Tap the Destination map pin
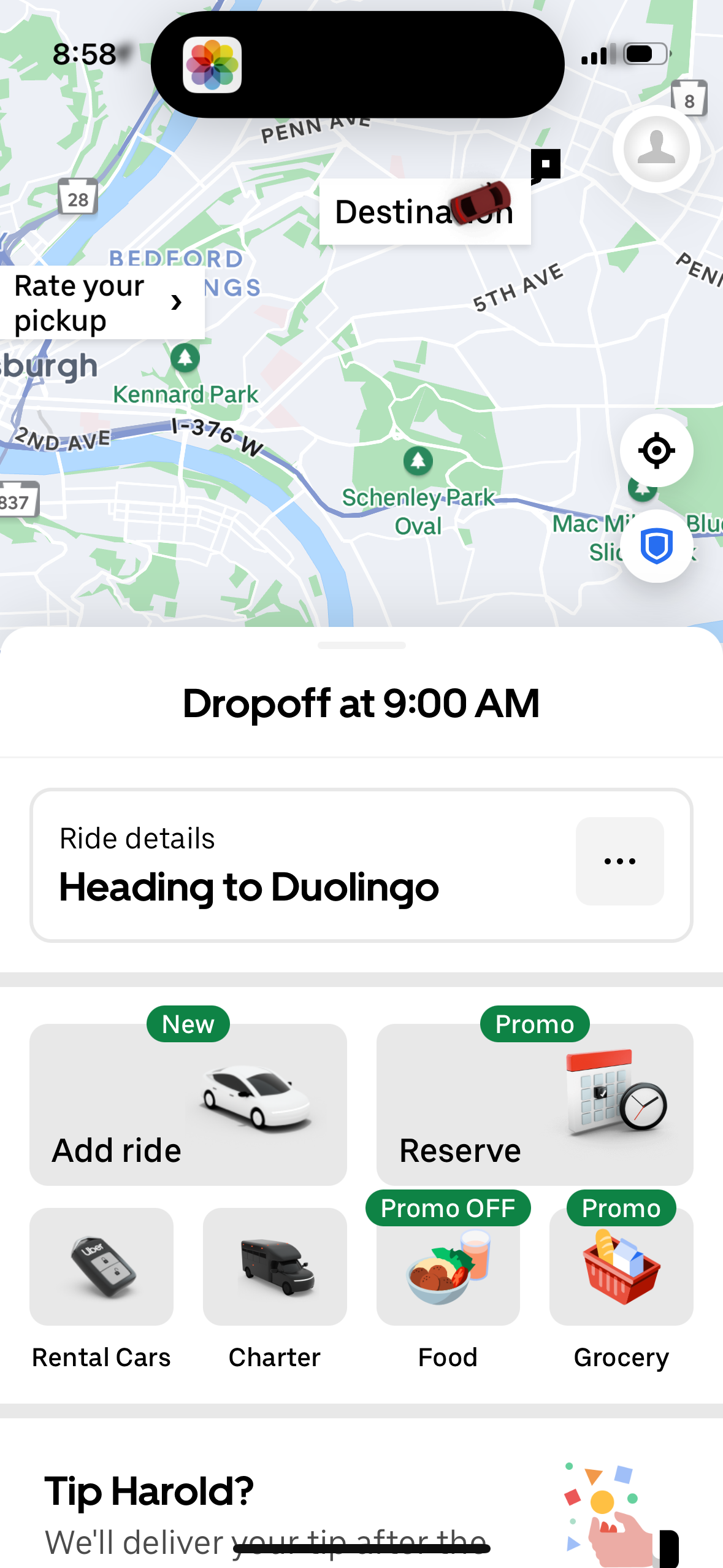The image size is (723, 1568). [545, 164]
